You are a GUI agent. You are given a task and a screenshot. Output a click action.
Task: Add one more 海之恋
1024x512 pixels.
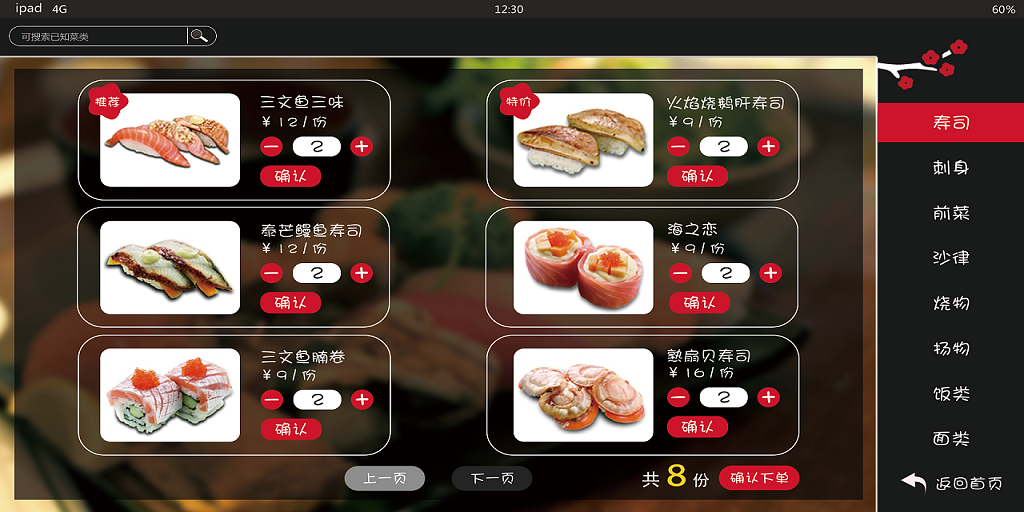pos(770,273)
